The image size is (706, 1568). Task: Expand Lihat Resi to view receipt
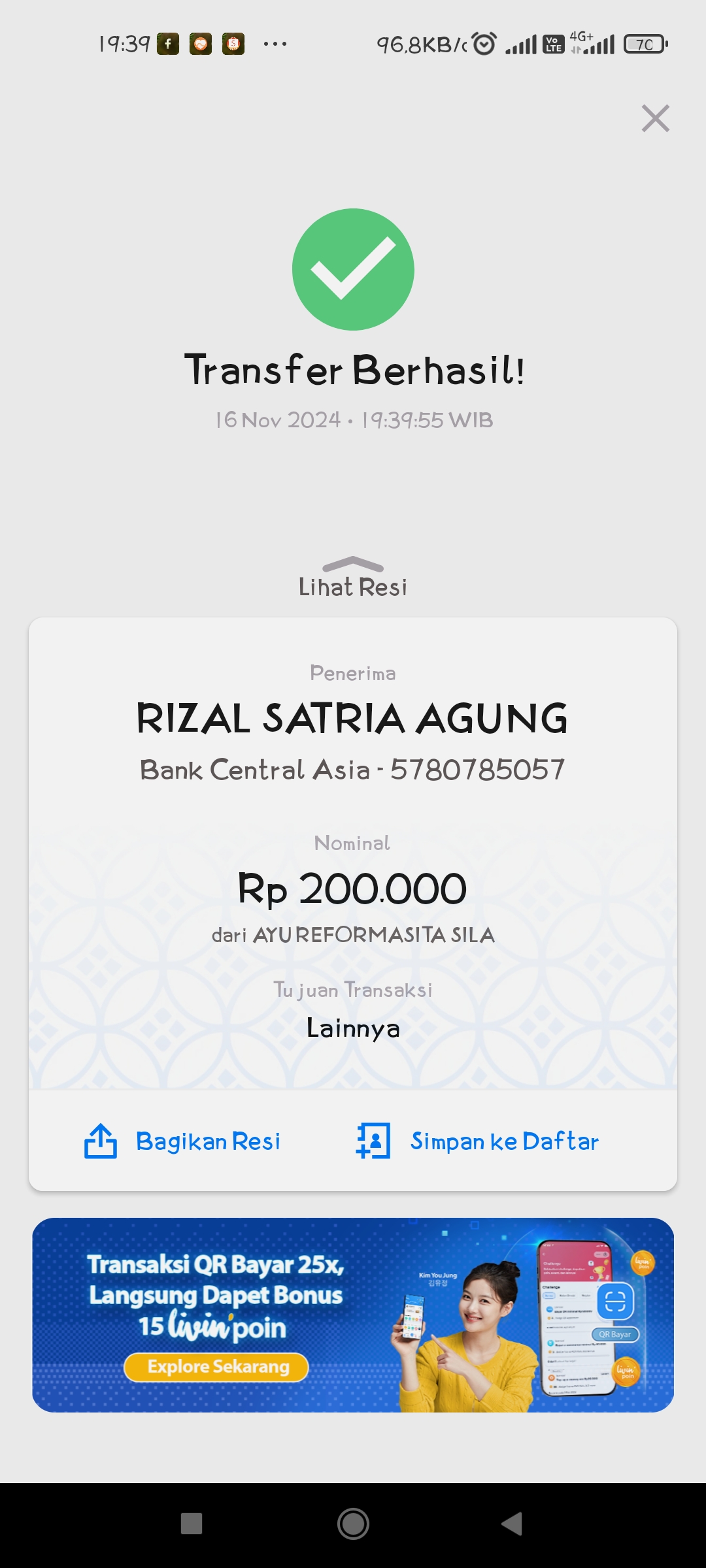[353, 578]
